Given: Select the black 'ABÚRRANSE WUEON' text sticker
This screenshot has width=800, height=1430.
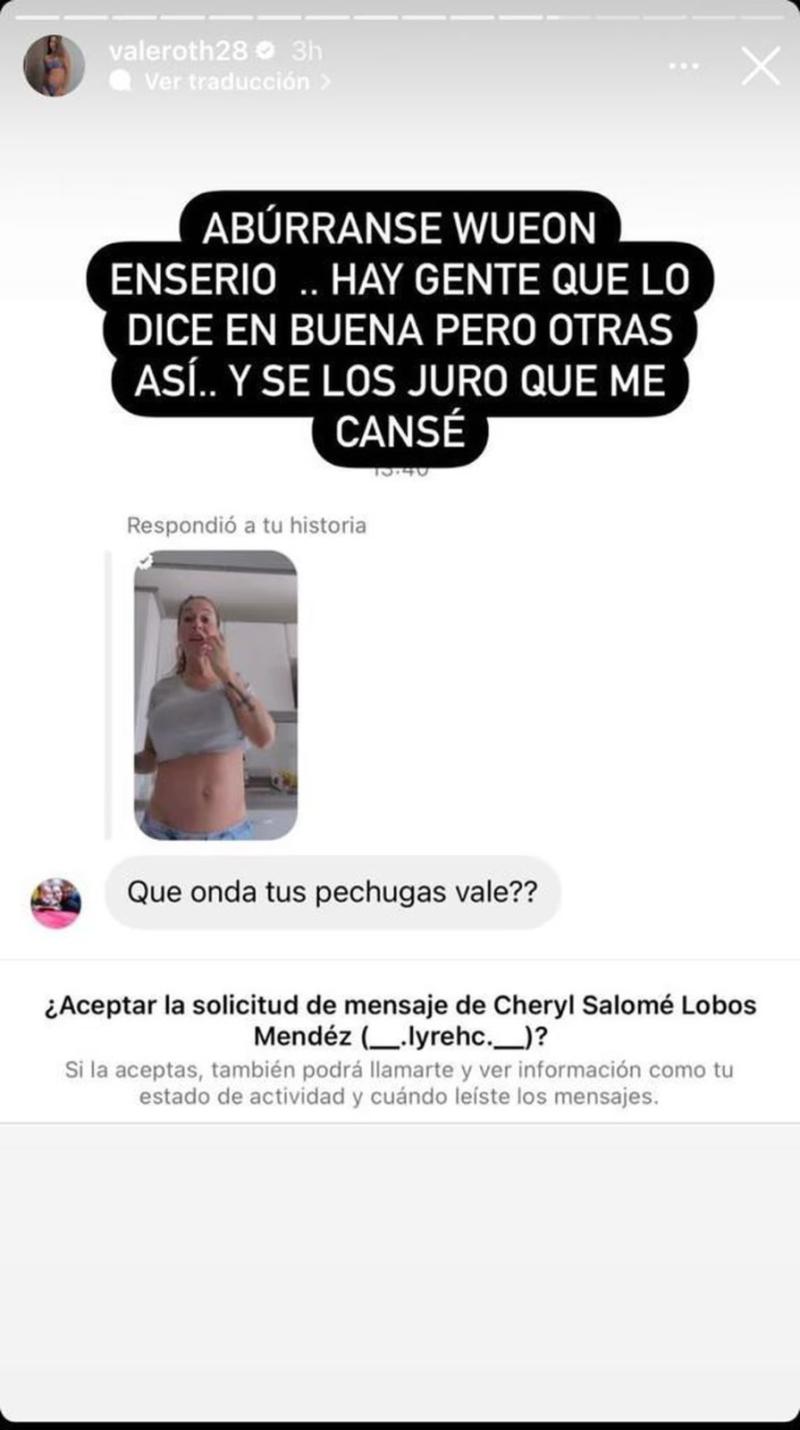Looking at the screenshot, I should 400,325.
